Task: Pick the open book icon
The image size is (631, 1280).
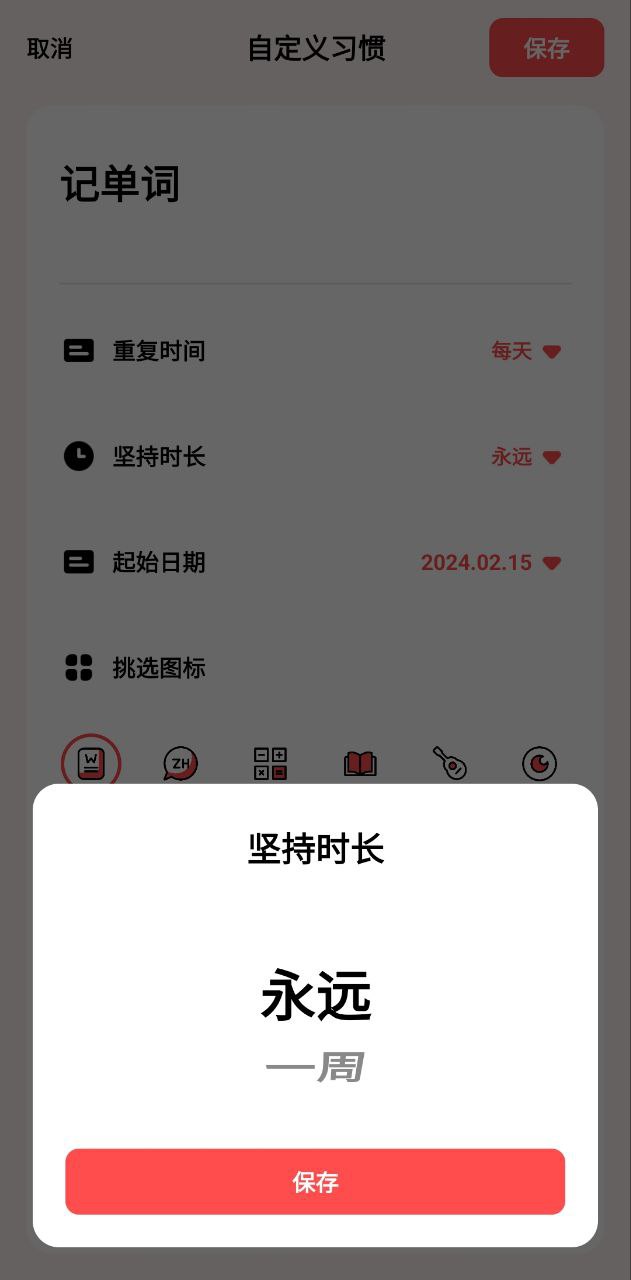Action: (x=360, y=764)
